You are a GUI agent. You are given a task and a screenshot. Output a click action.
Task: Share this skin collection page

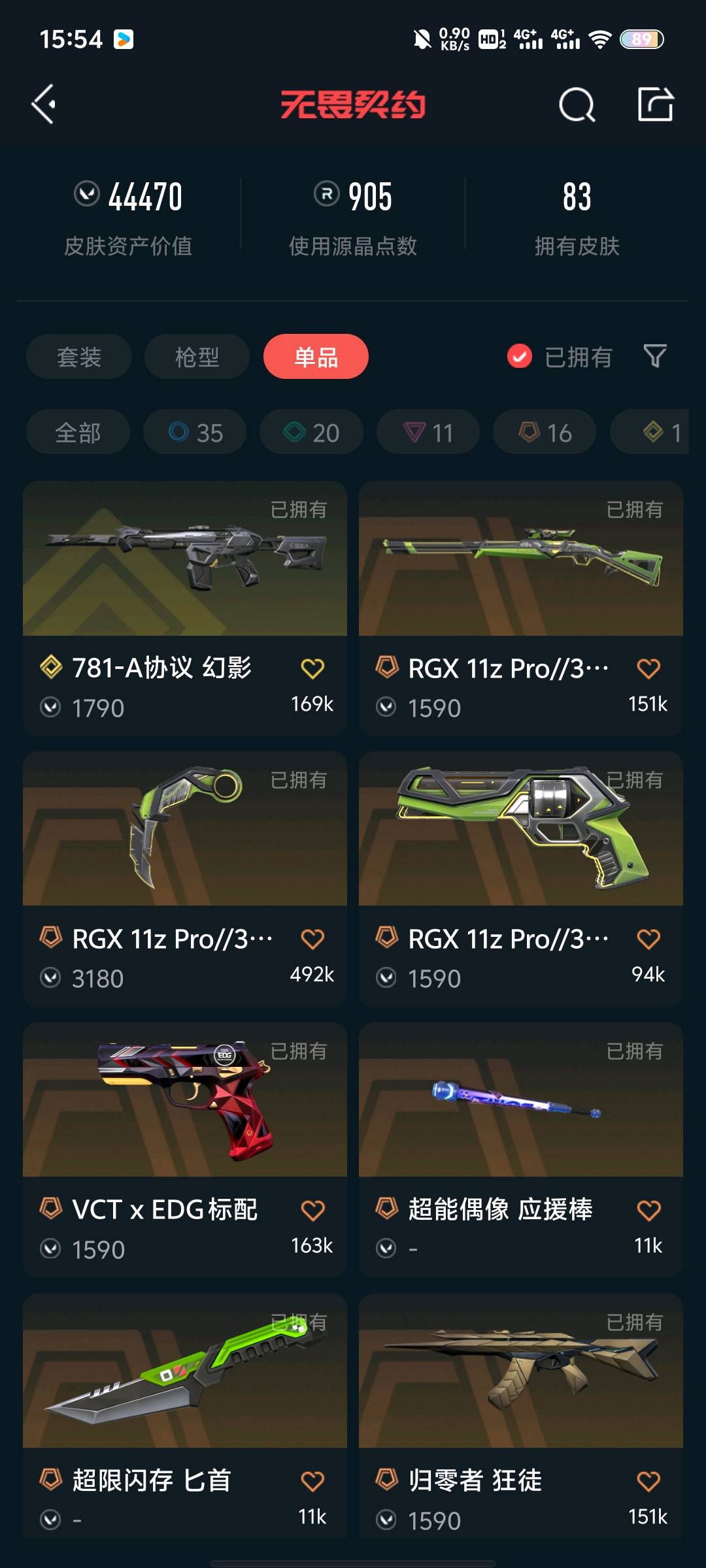tap(655, 105)
